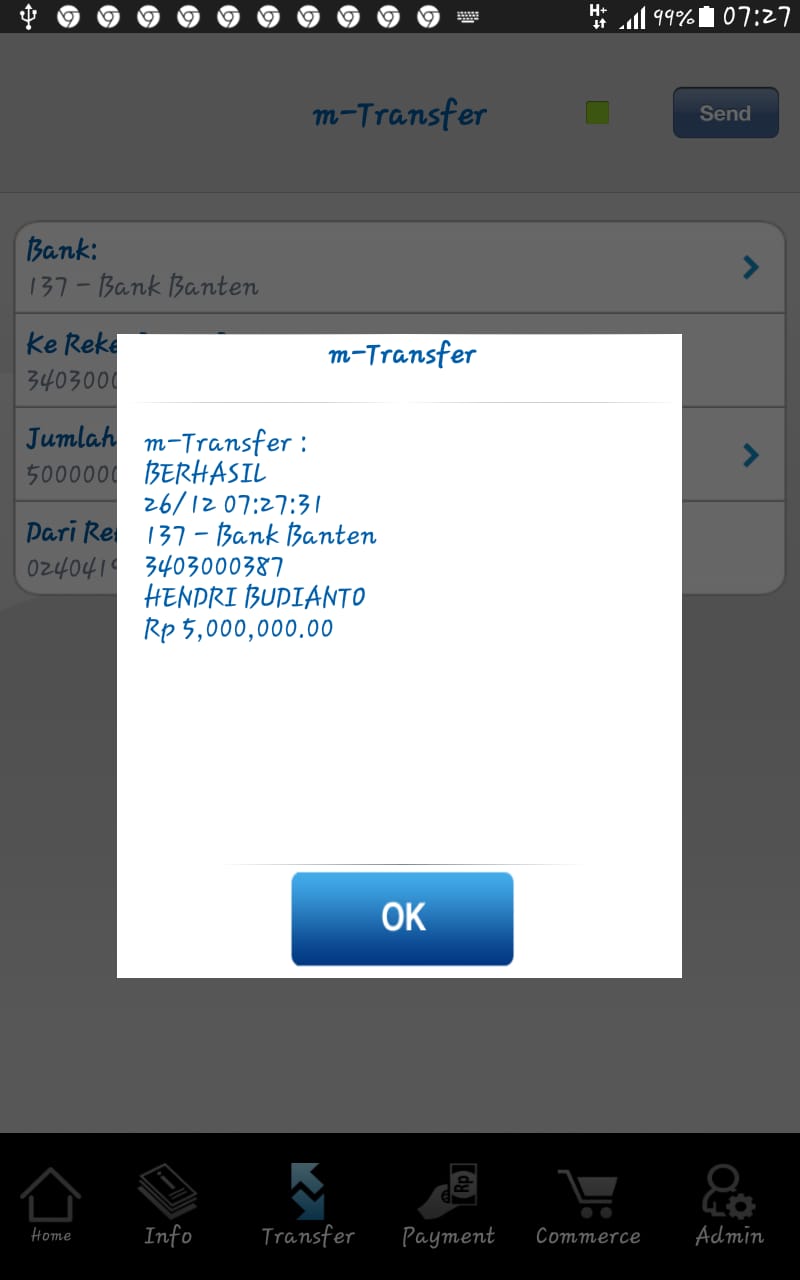Confirm the transfer dialog with OK
This screenshot has height=1280, width=800.
point(402,918)
